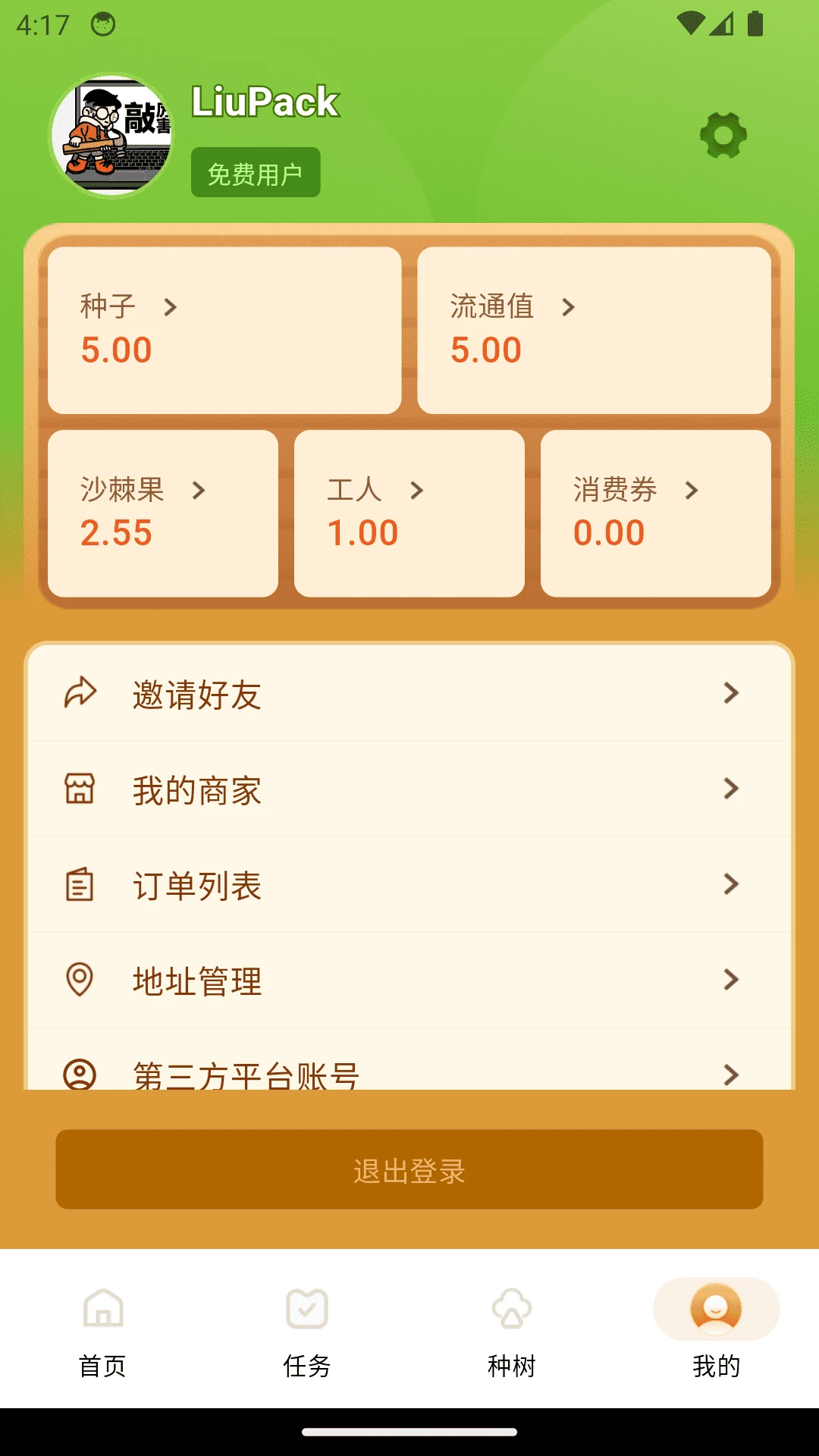Click the tree icon above 种树
Screen dimensions: 819x1456
pyautogui.click(x=512, y=1308)
